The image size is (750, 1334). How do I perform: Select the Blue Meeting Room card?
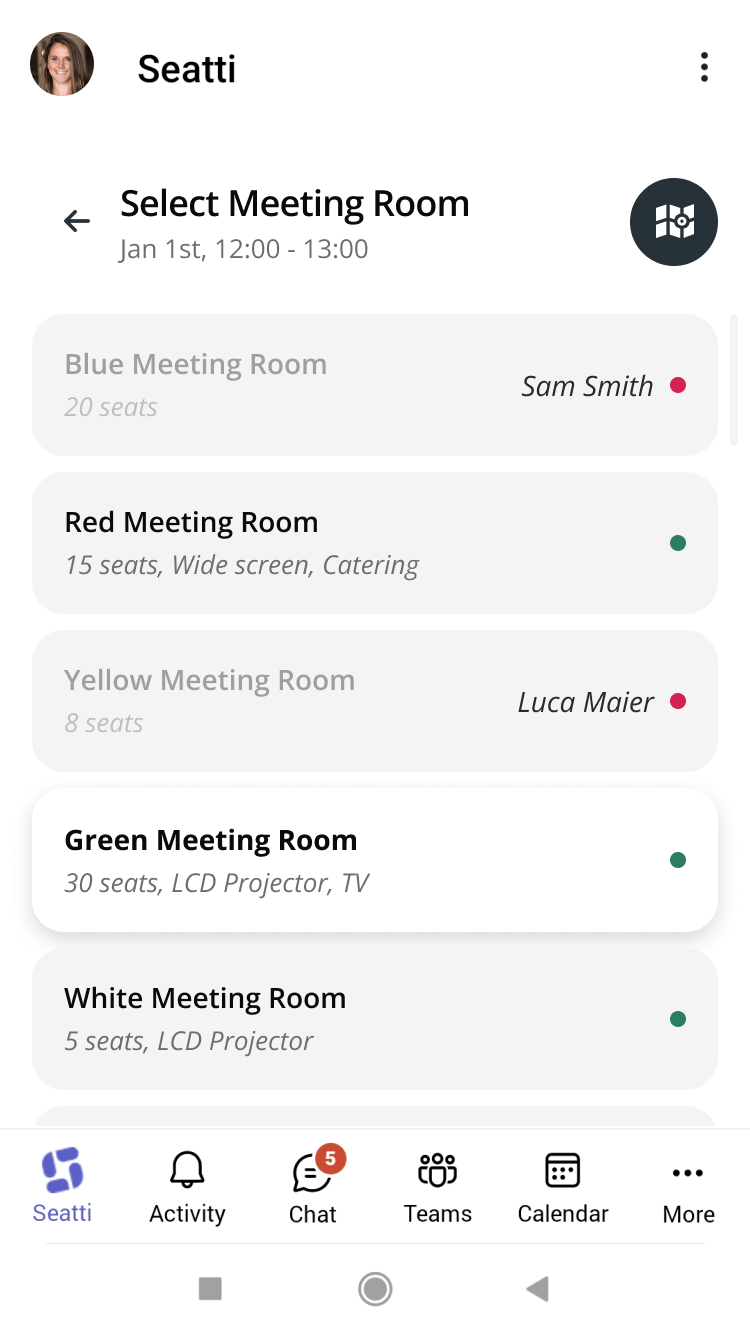[x=374, y=385]
